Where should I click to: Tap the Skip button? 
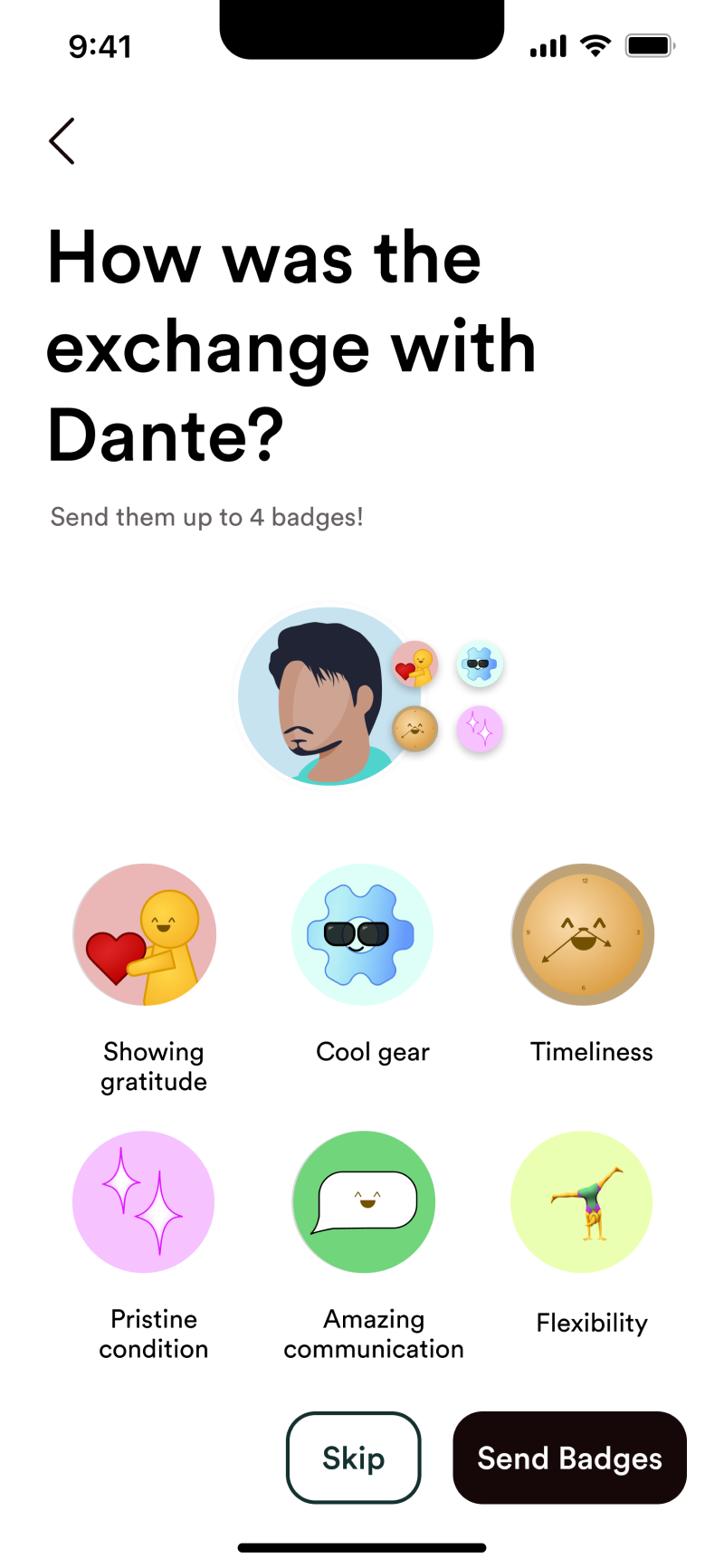point(354,1458)
